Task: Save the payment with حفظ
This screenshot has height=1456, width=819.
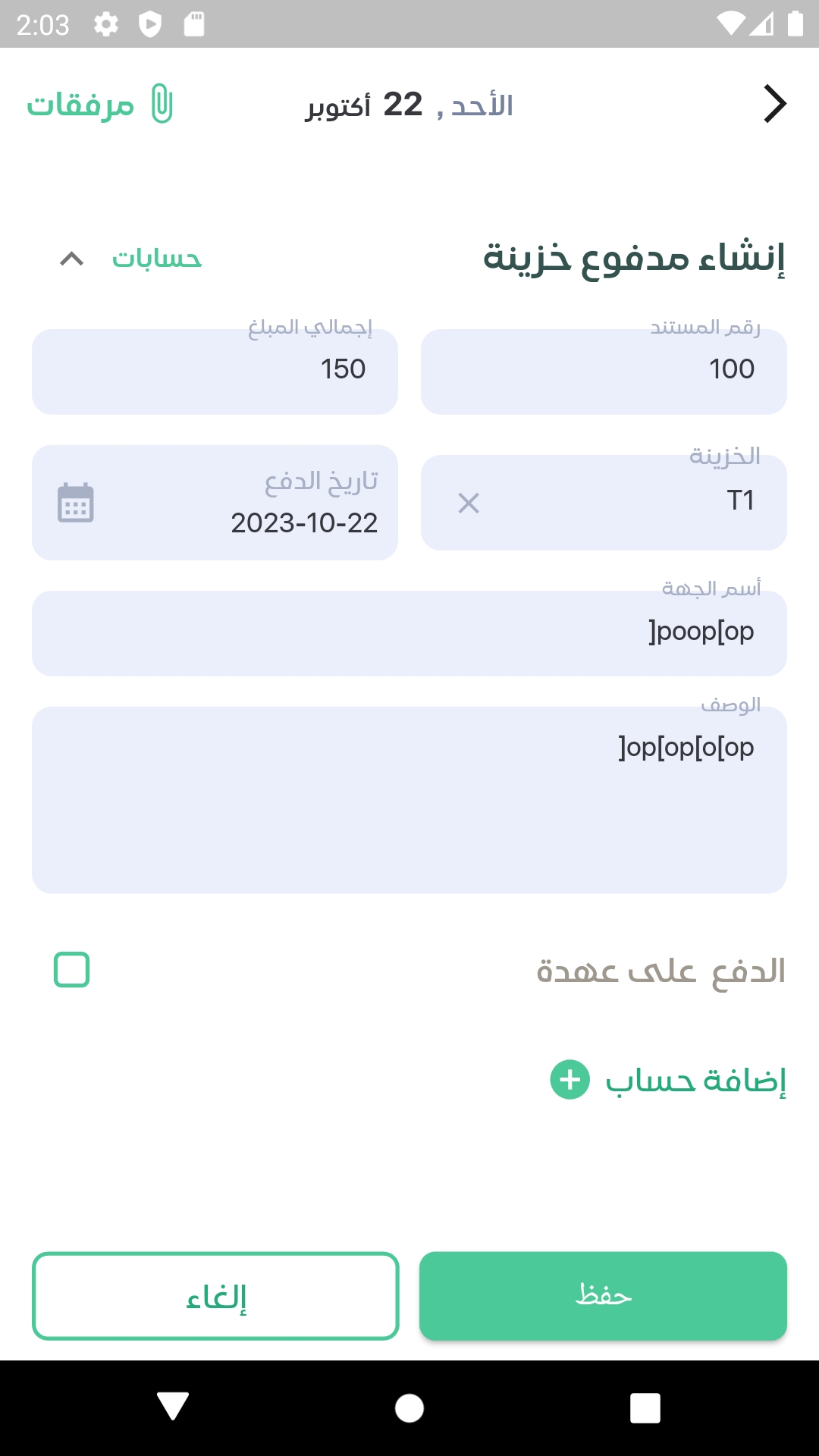Action: coord(603,1295)
